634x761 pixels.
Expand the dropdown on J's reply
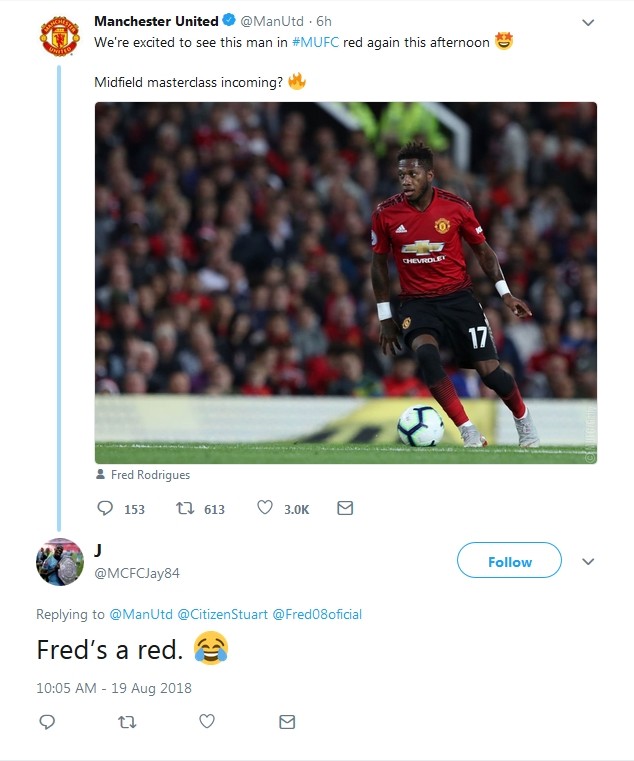(588, 561)
